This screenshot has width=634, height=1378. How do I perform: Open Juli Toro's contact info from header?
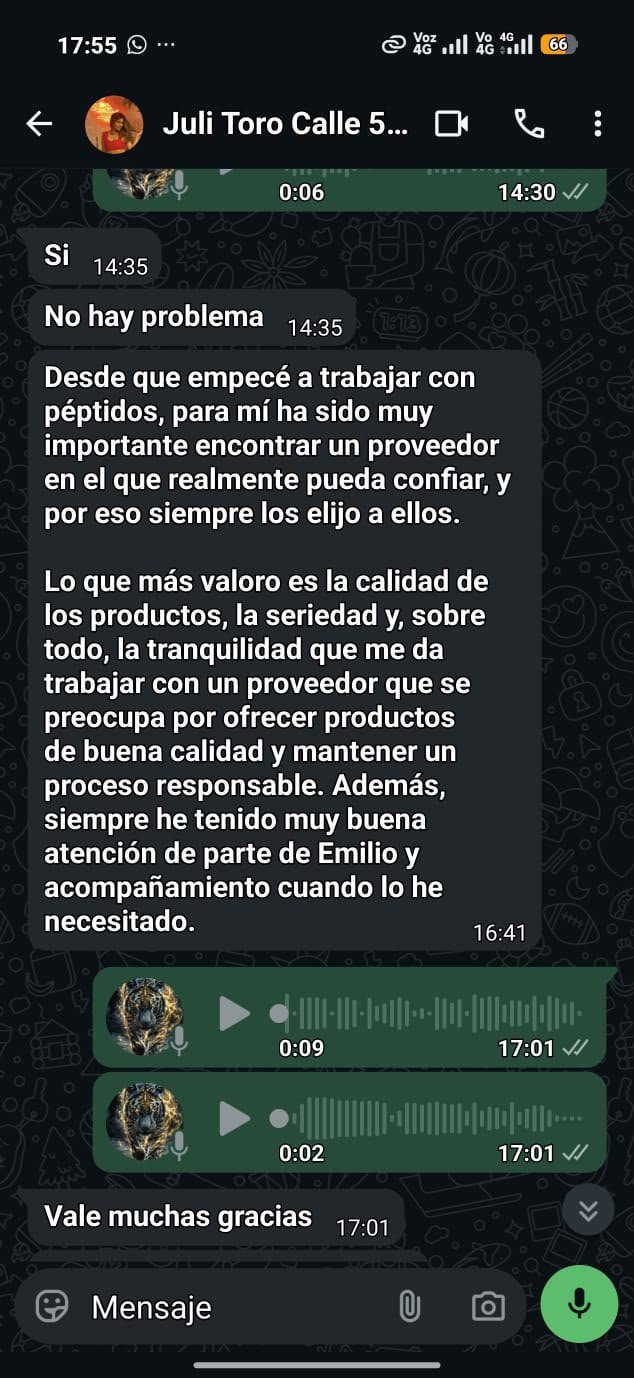pyautogui.click(x=285, y=124)
